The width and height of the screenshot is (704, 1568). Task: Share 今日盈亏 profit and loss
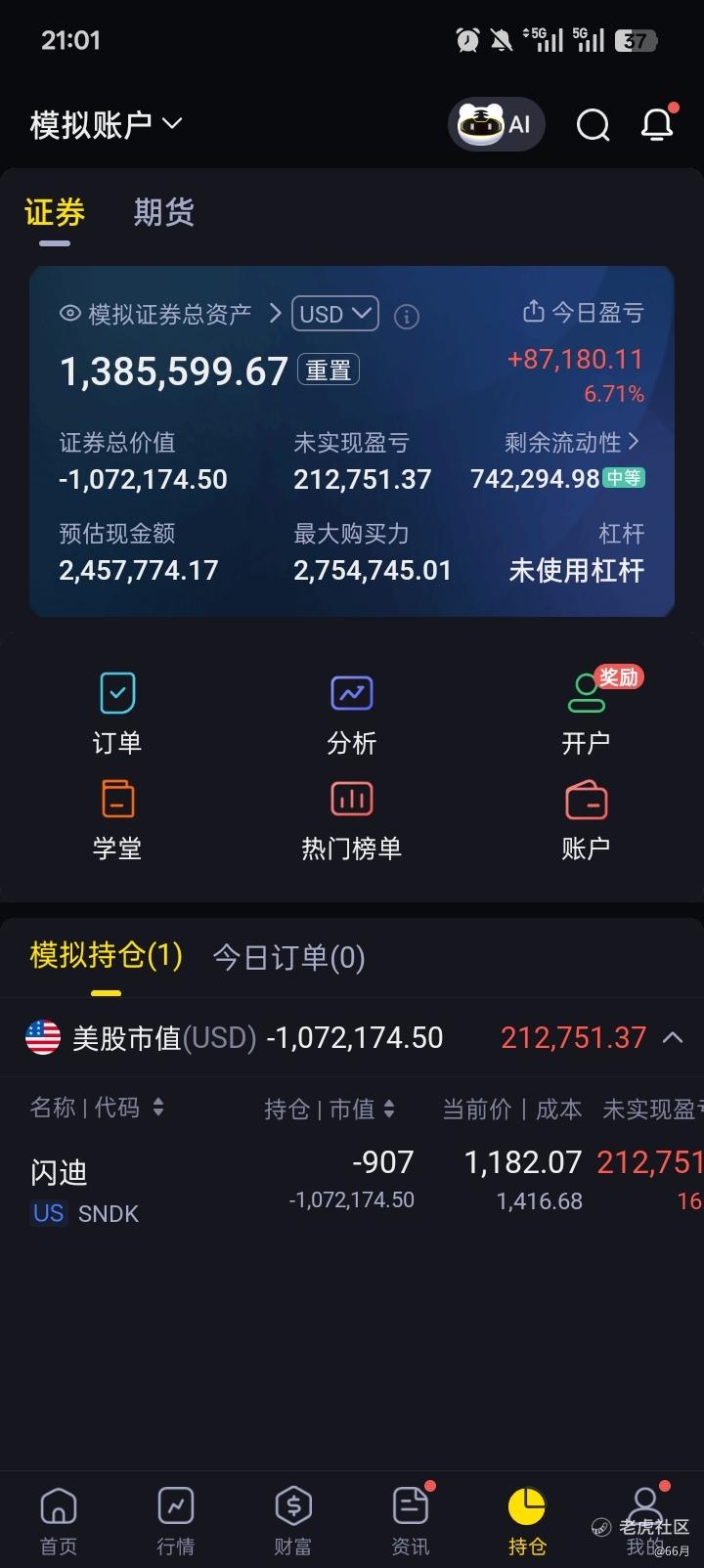point(533,312)
